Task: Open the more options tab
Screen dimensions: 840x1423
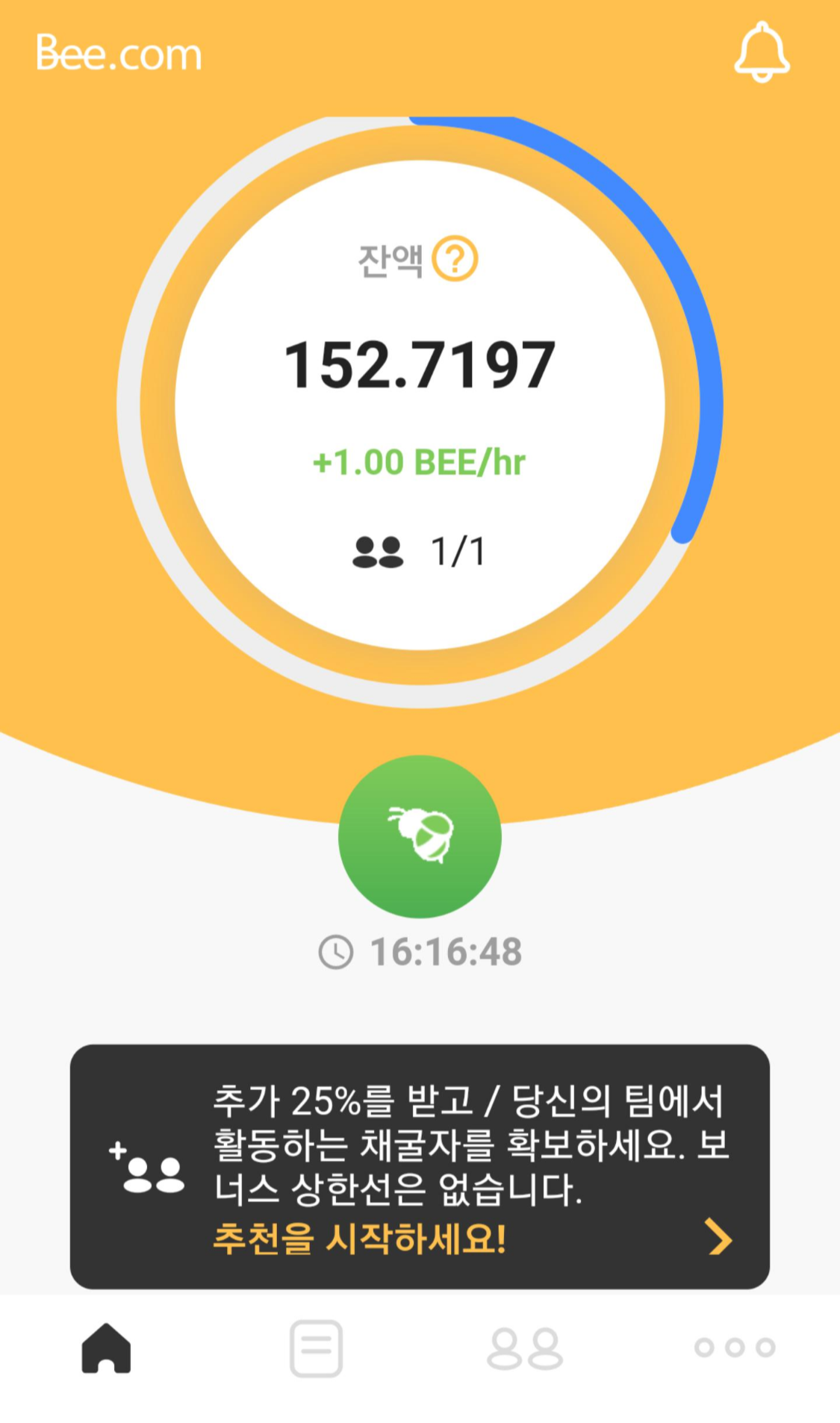Action: tap(735, 1348)
